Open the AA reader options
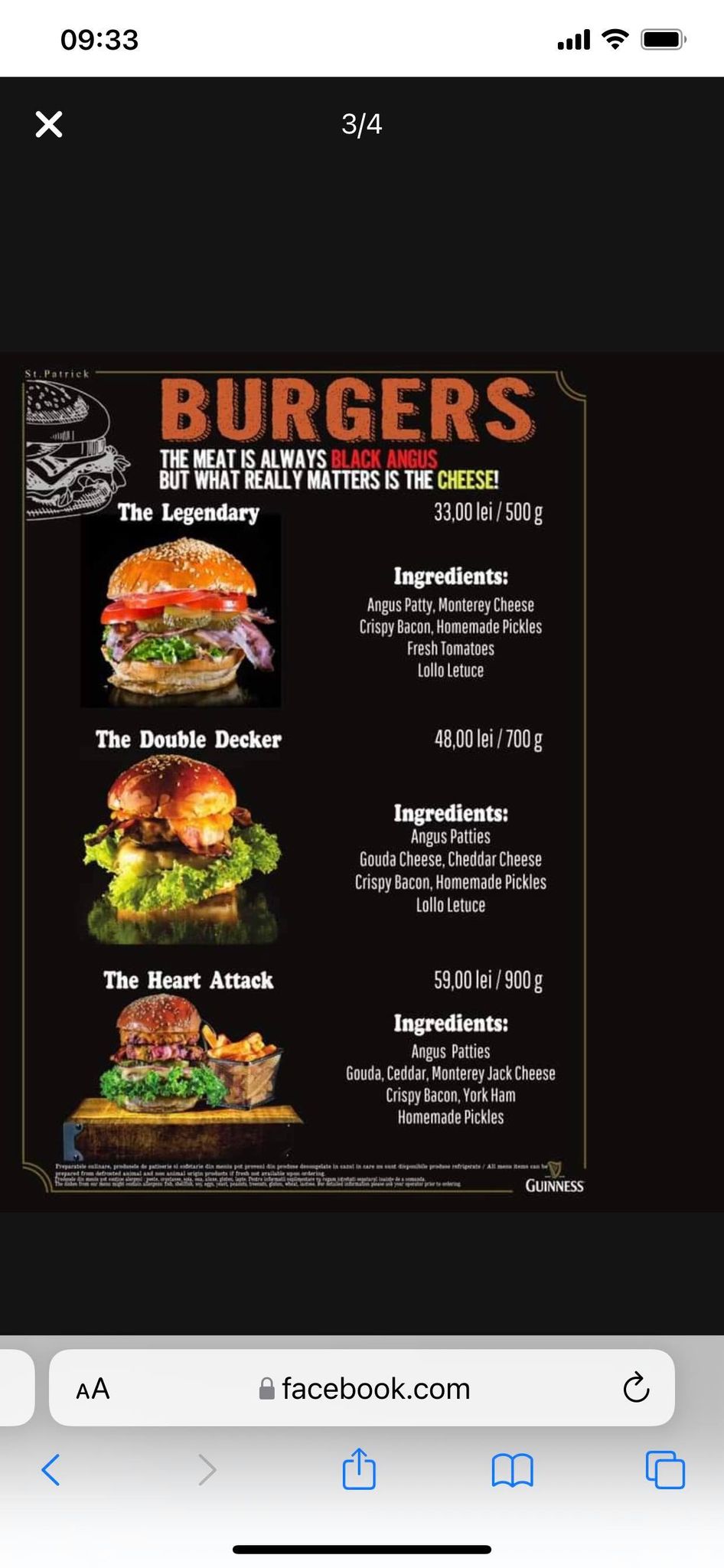This screenshot has width=724, height=1568. coord(93,1388)
